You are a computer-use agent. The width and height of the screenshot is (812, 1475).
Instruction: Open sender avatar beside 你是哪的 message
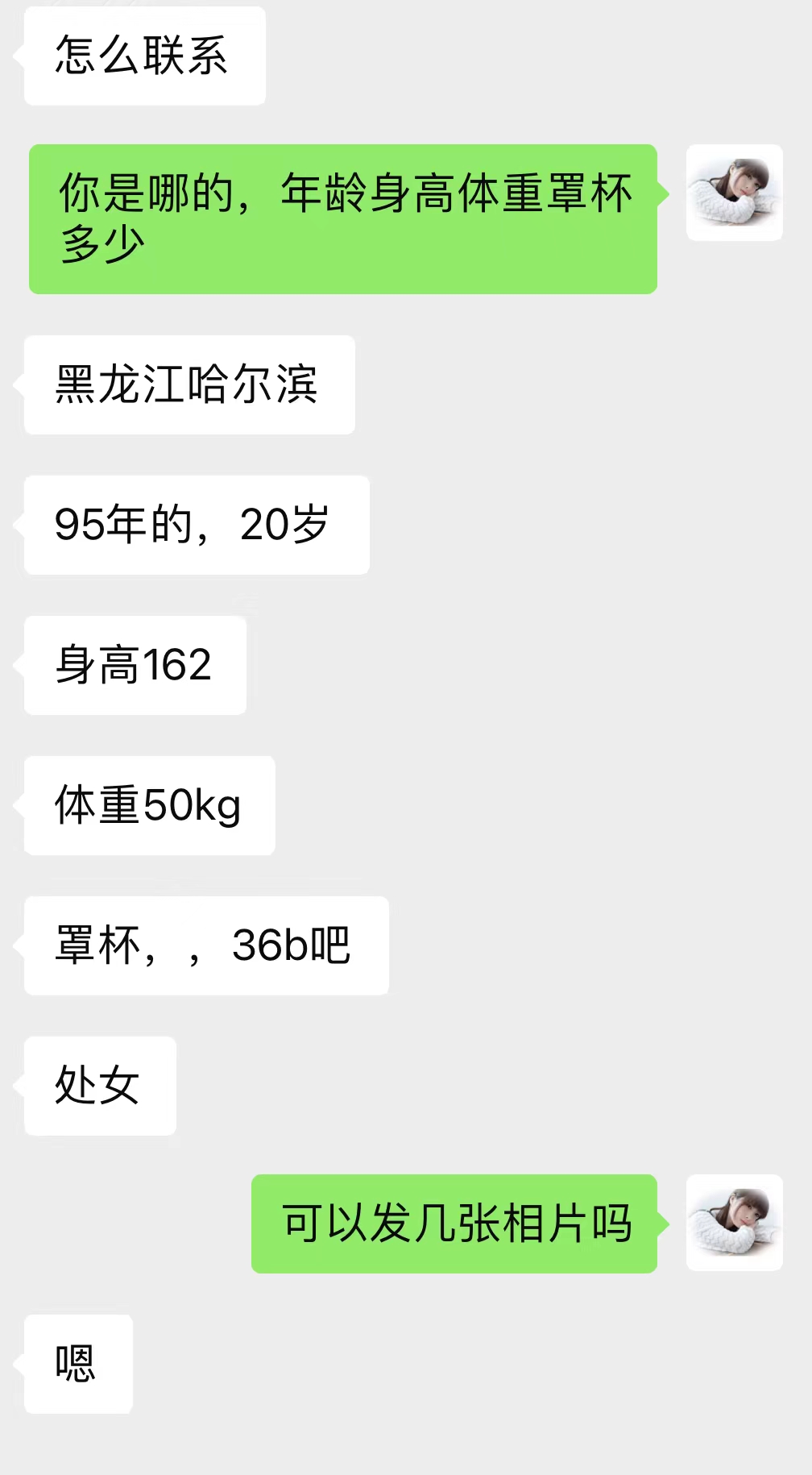tap(734, 193)
